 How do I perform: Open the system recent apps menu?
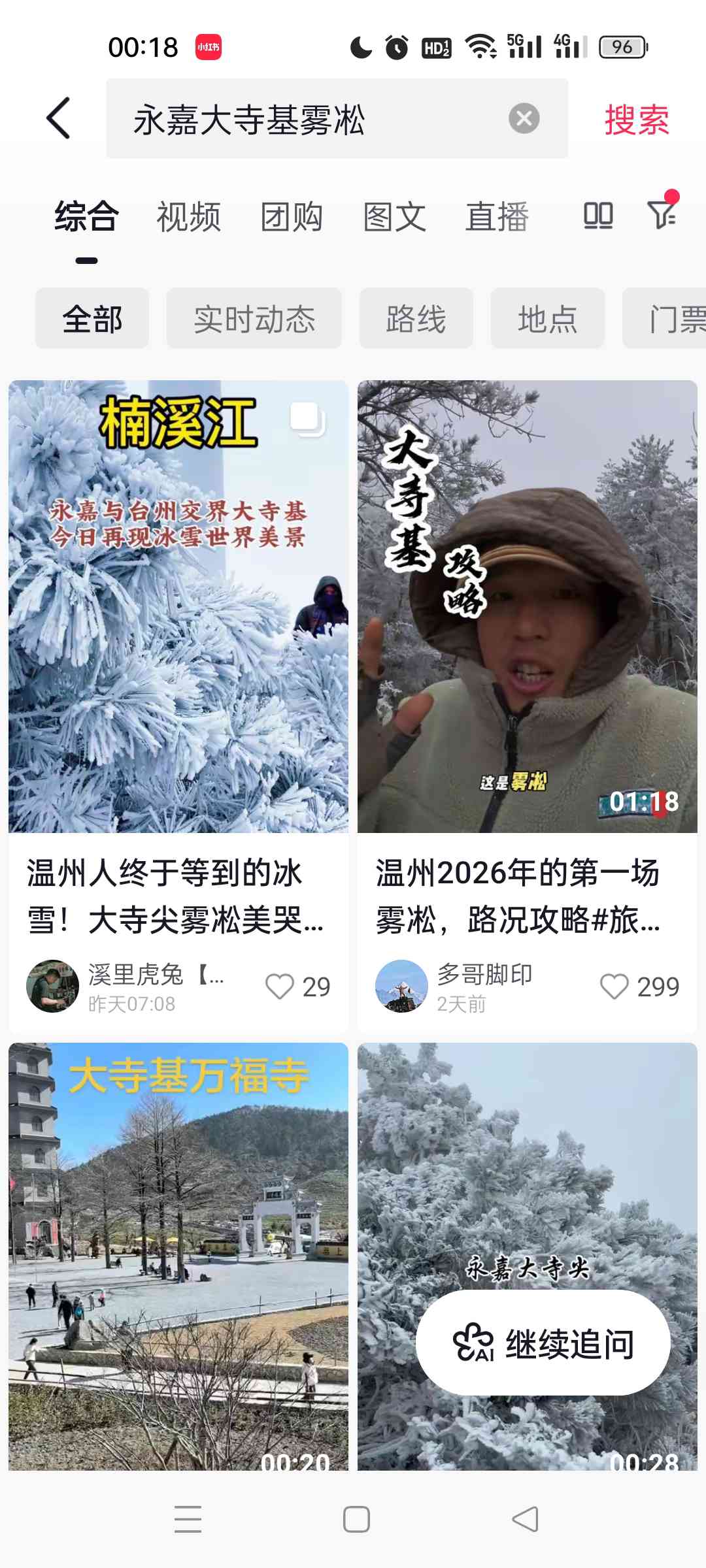pyautogui.click(x=188, y=1519)
